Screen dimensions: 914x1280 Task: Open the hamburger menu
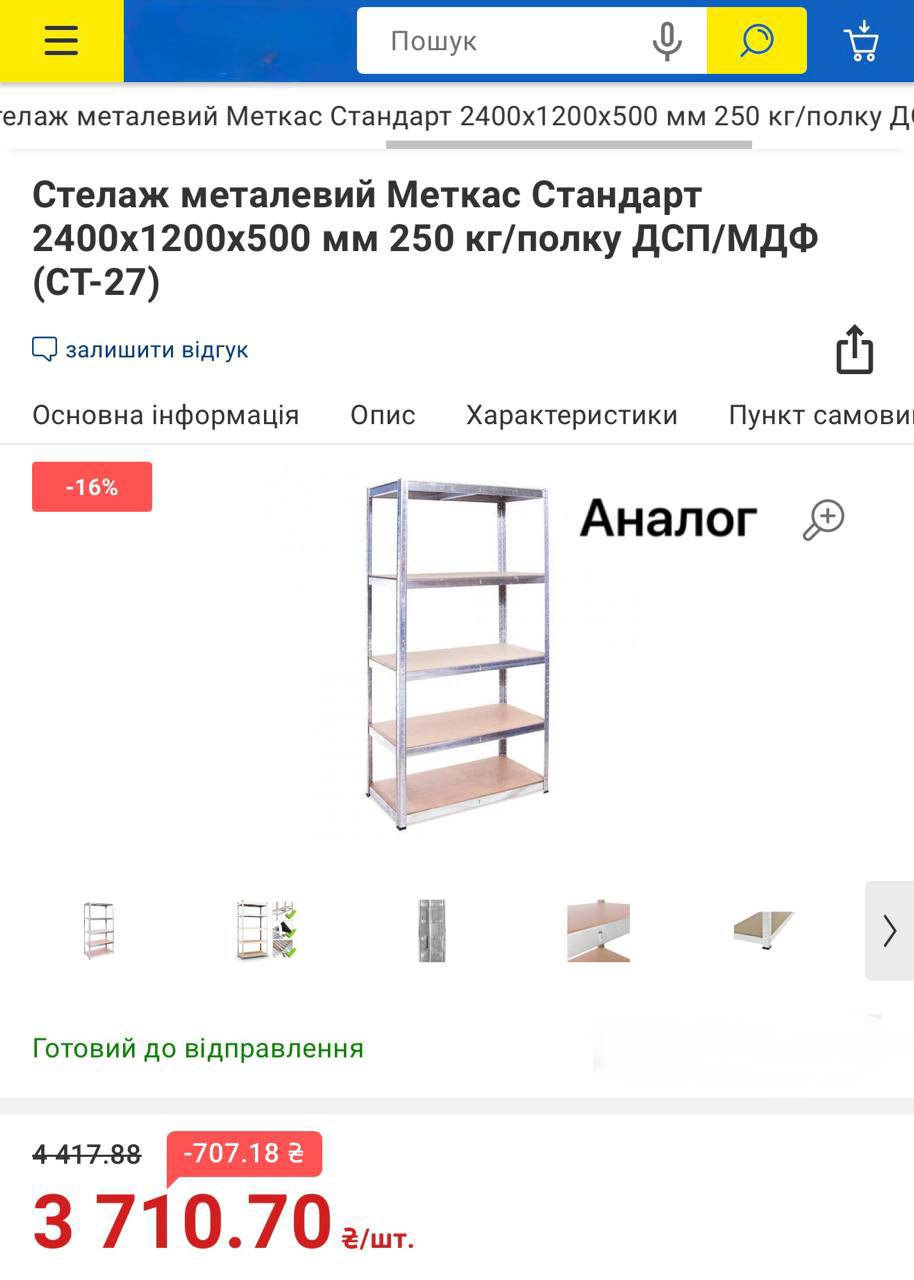(61, 41)
